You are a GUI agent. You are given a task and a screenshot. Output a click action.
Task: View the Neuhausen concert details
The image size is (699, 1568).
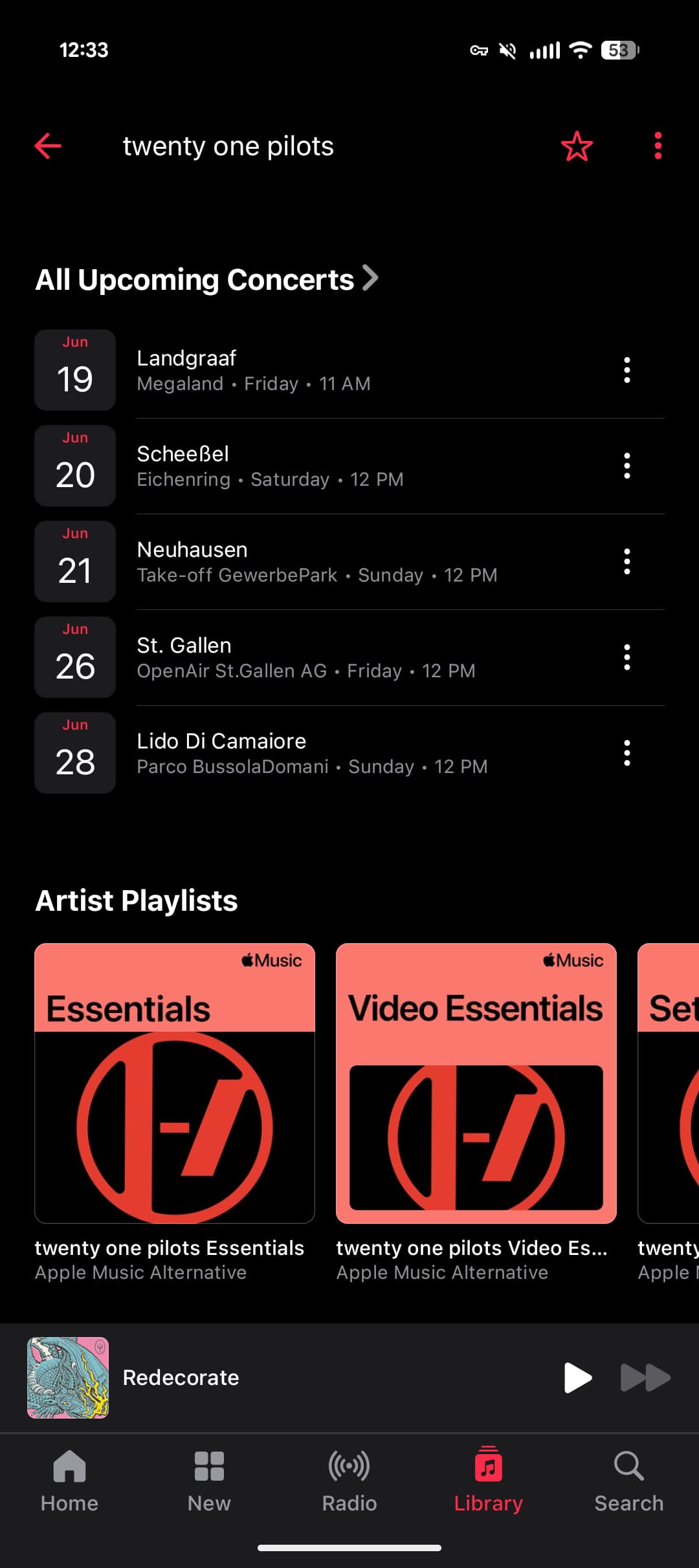324,561
